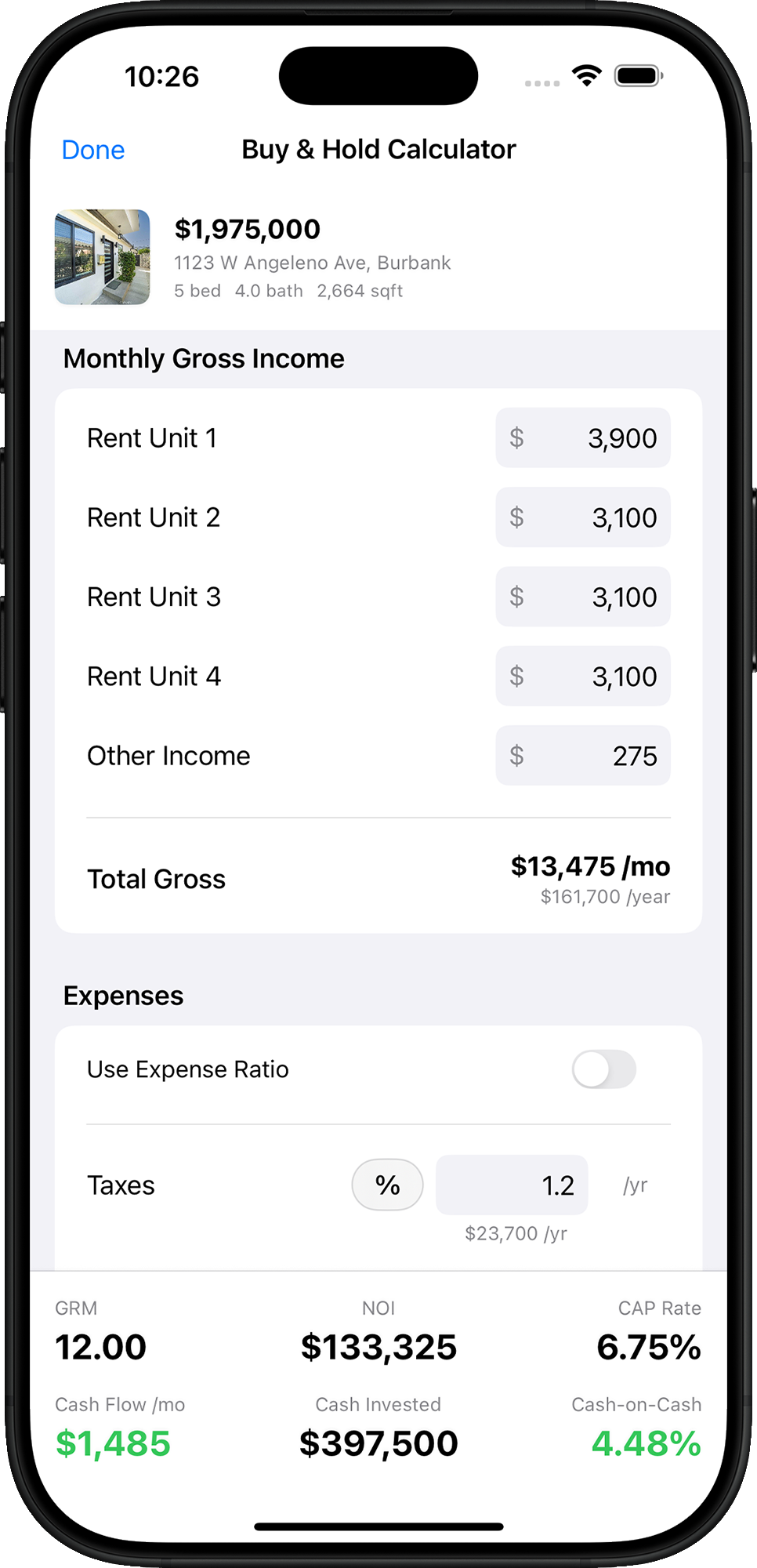The image size is (757, 1568).
Task: Toggle the Taxes percent mode button
Action: 387,1185
